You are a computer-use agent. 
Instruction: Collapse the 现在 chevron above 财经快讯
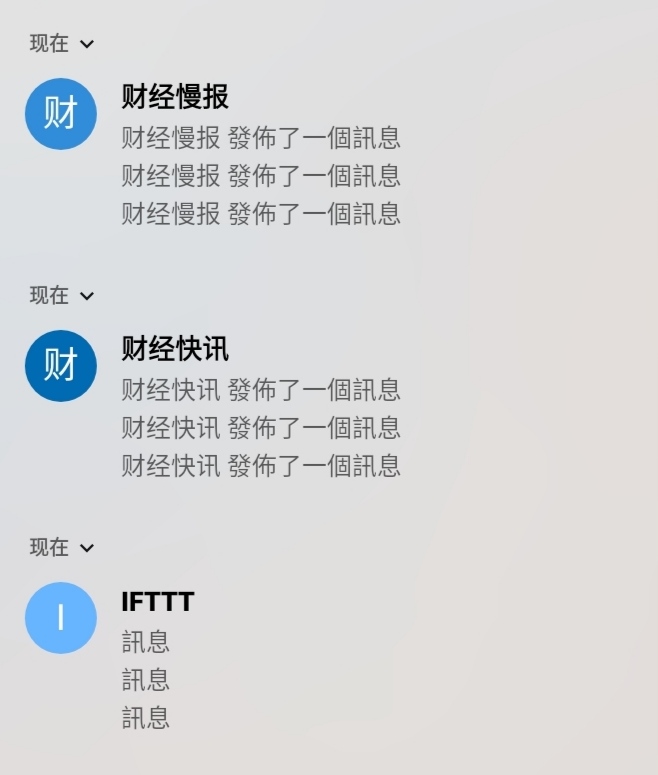coord(86,296)
